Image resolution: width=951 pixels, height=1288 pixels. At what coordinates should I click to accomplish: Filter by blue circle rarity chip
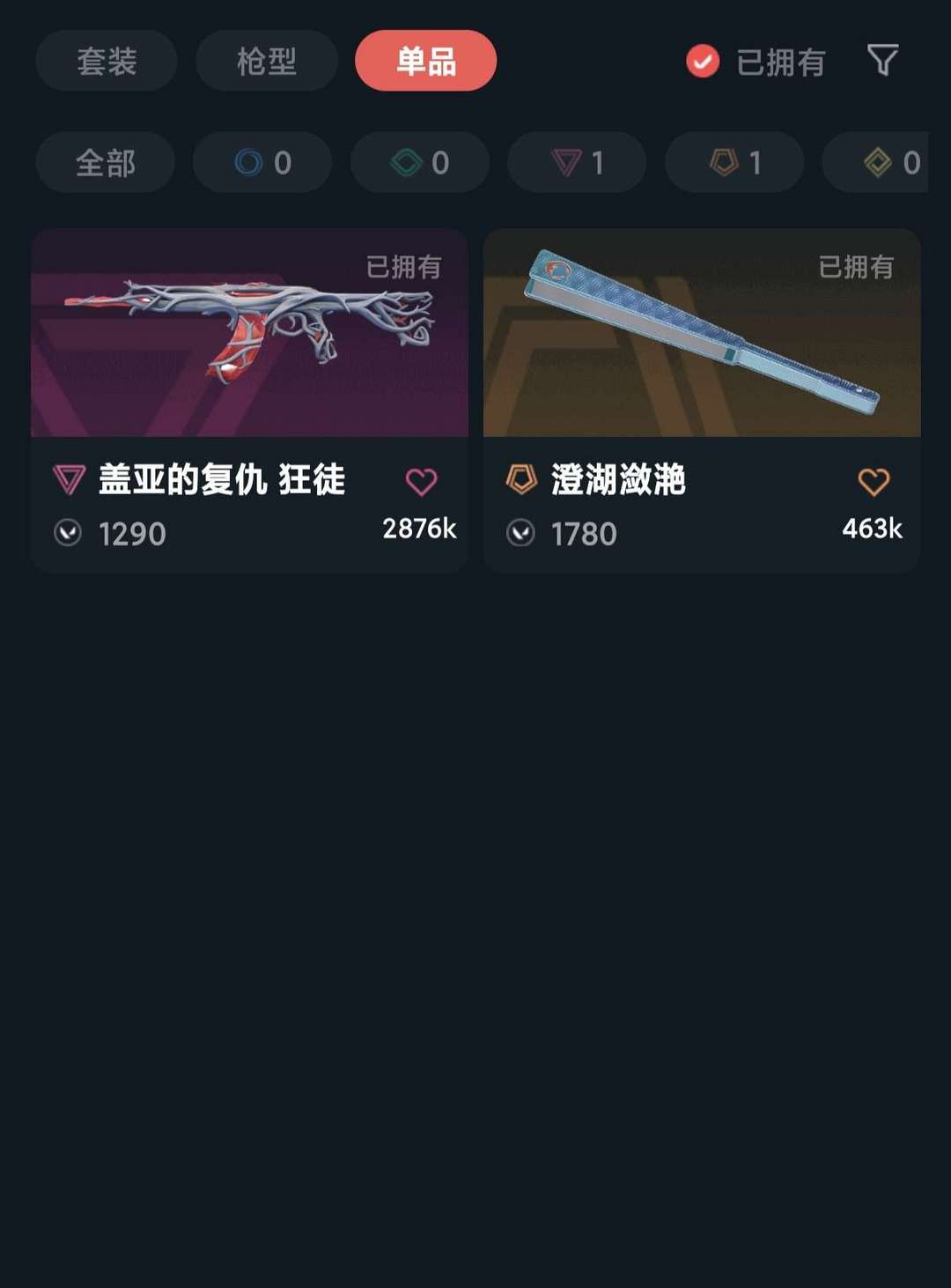coord(262,162)
